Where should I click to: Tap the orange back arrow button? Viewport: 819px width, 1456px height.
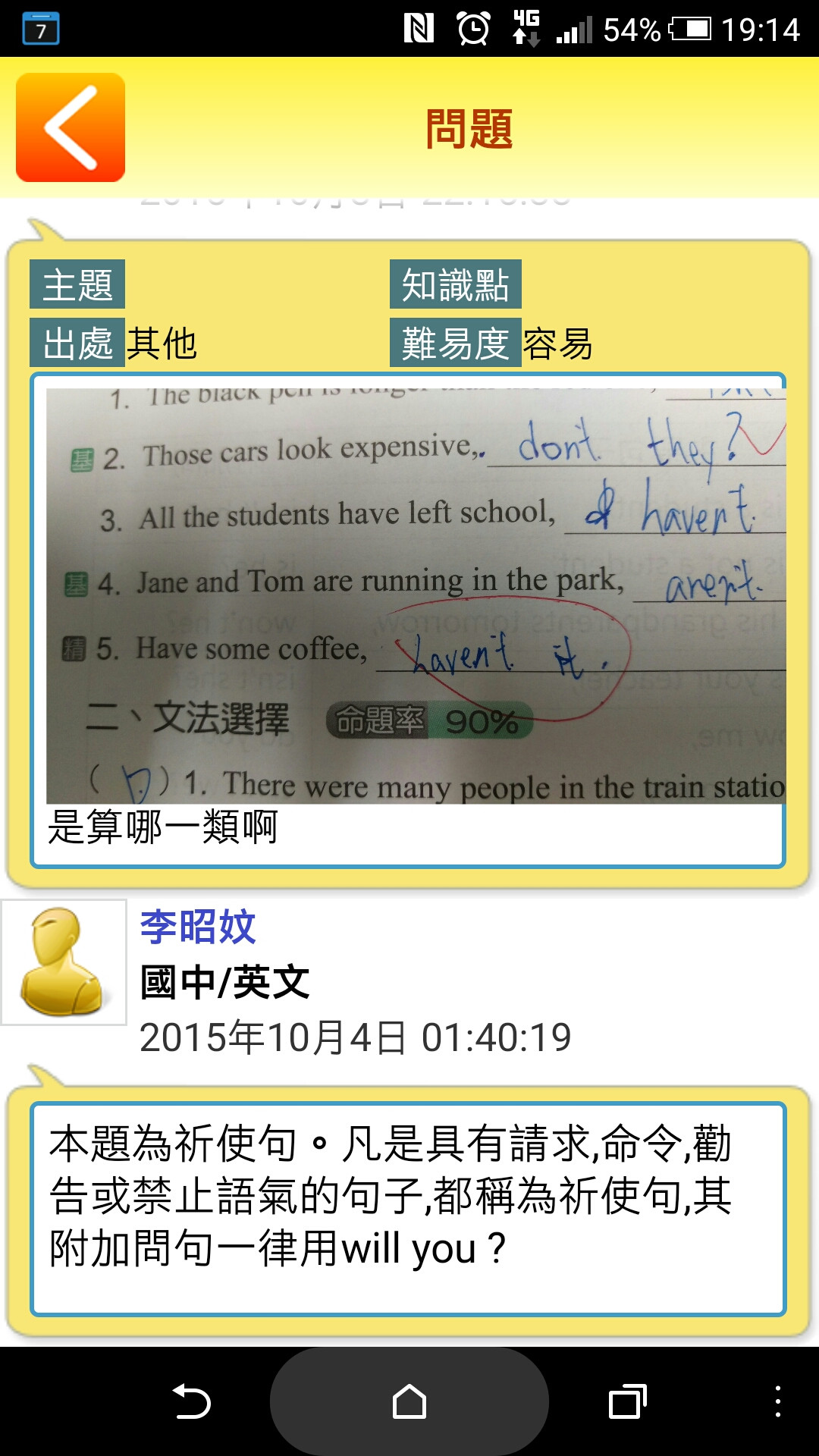pyautogui.click(x=71, y=127)
